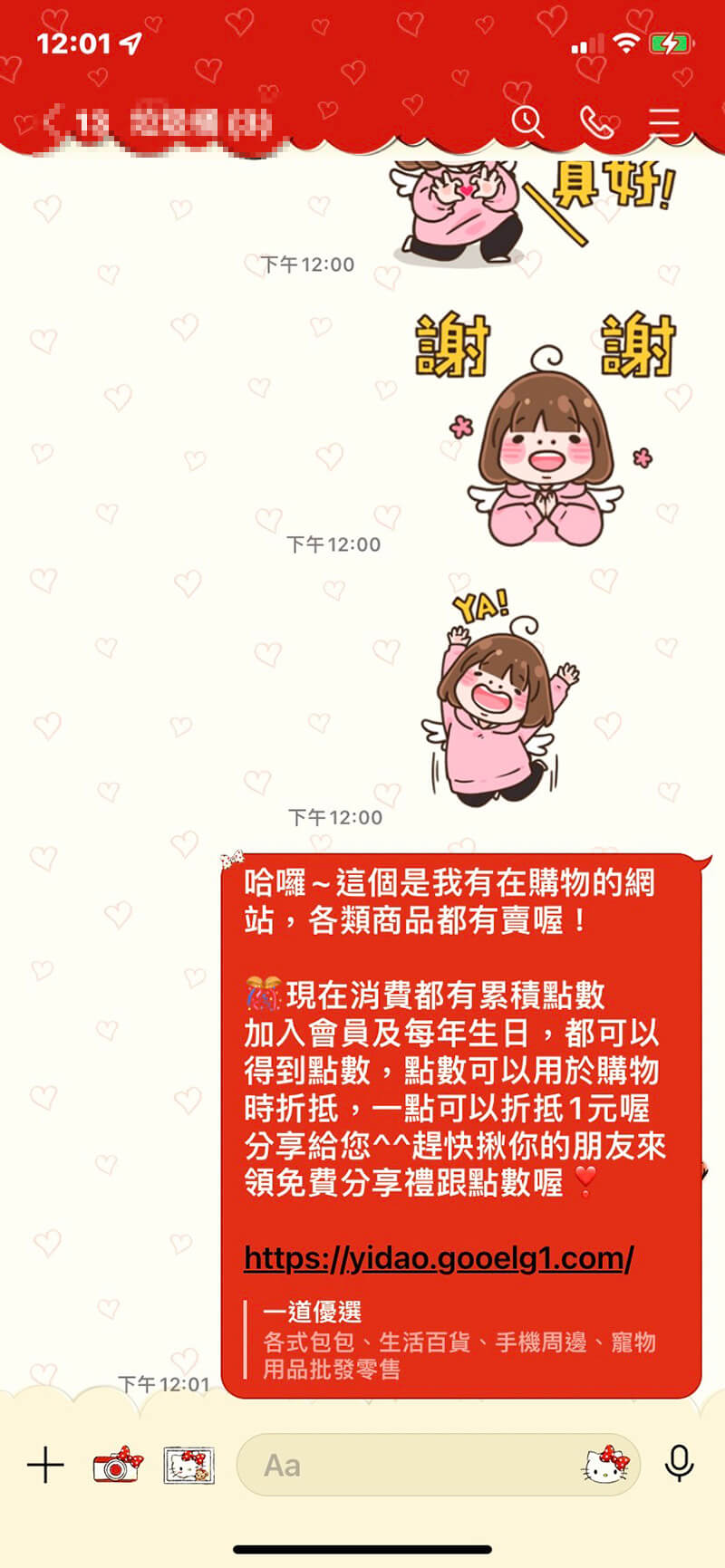Viewport: 725px width, 1568px height.
Task: Start a voice call
Action: point(595,121)
